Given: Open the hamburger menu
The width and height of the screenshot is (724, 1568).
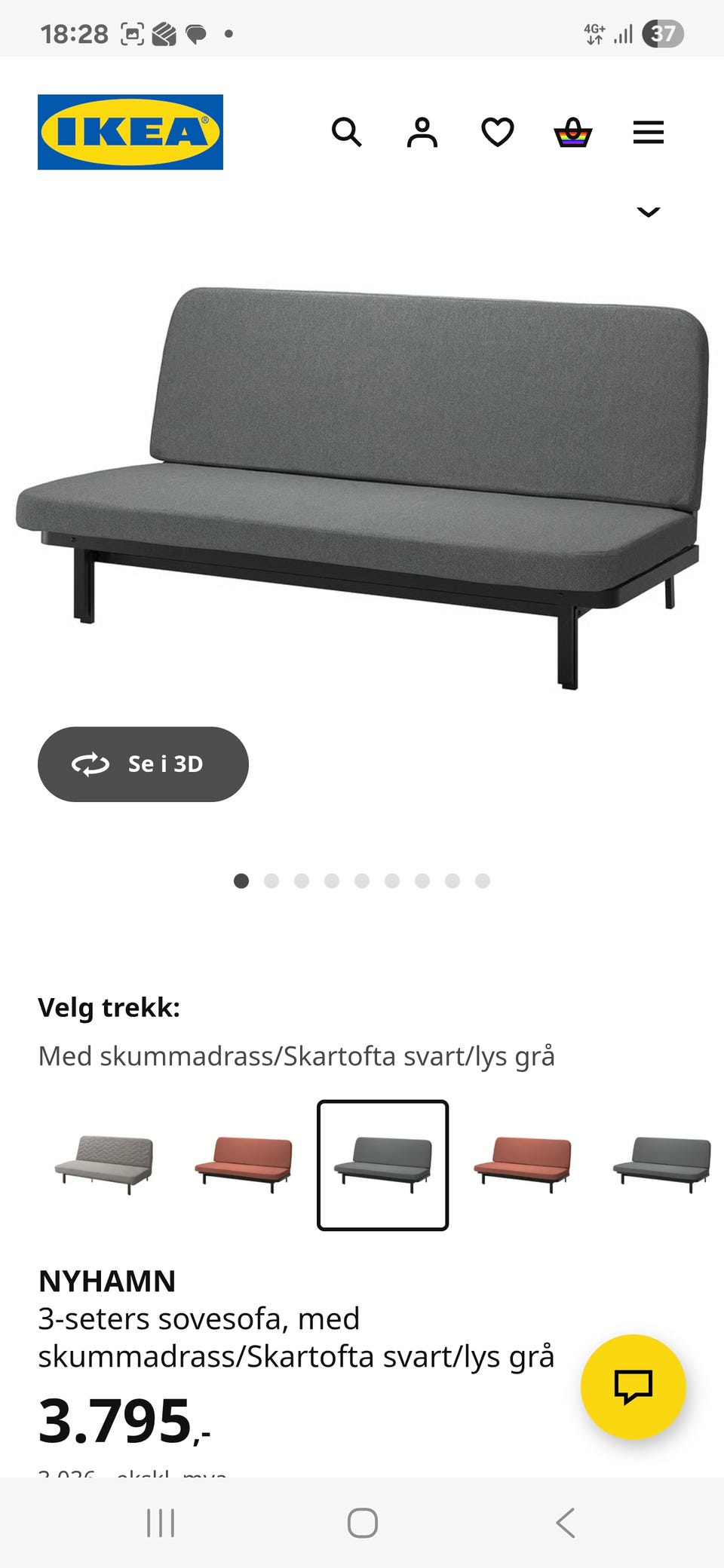Looking at the screenshot, I should coord(649,132).
